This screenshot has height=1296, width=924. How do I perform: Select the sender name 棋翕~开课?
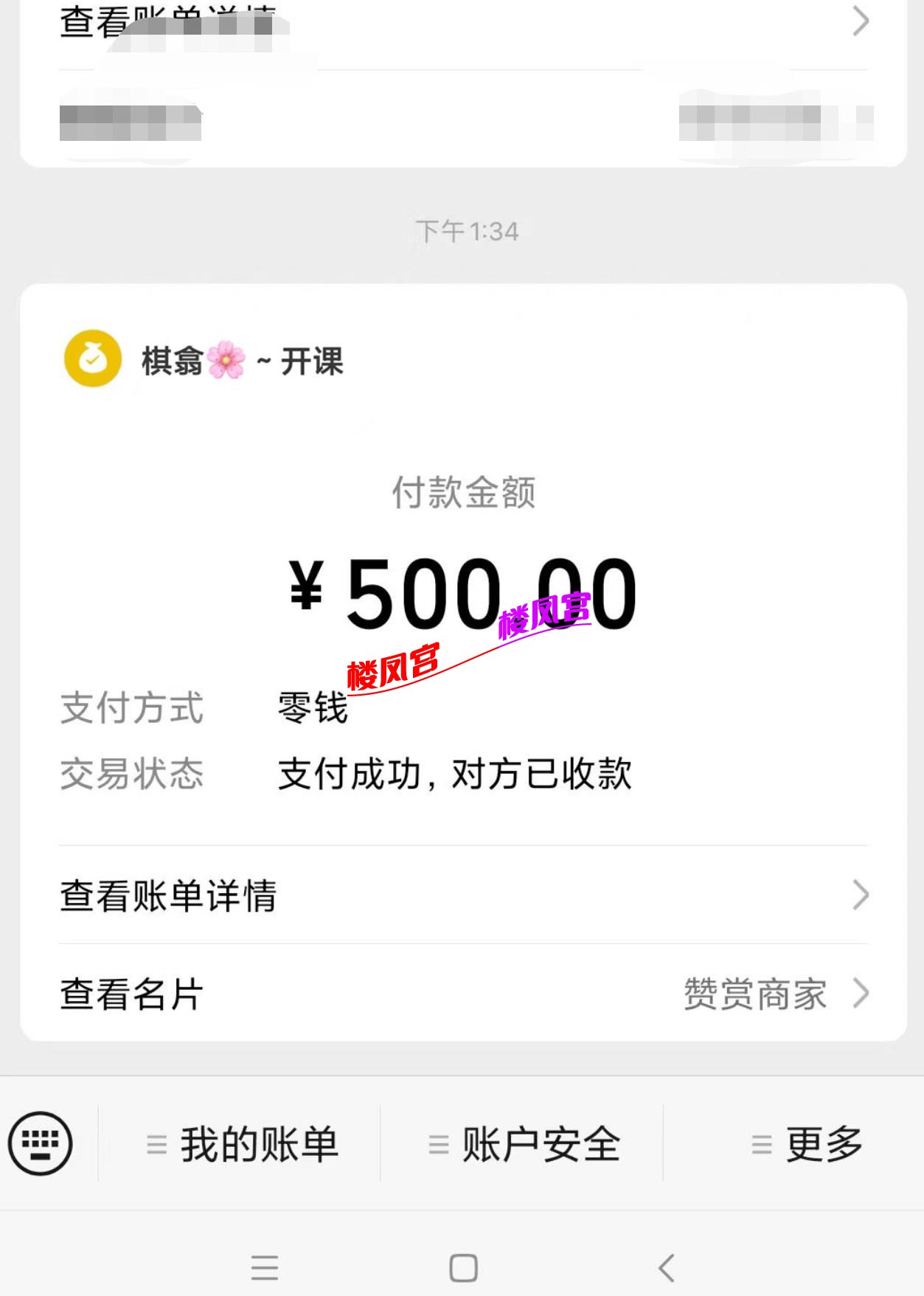click(x=243, y=359)
